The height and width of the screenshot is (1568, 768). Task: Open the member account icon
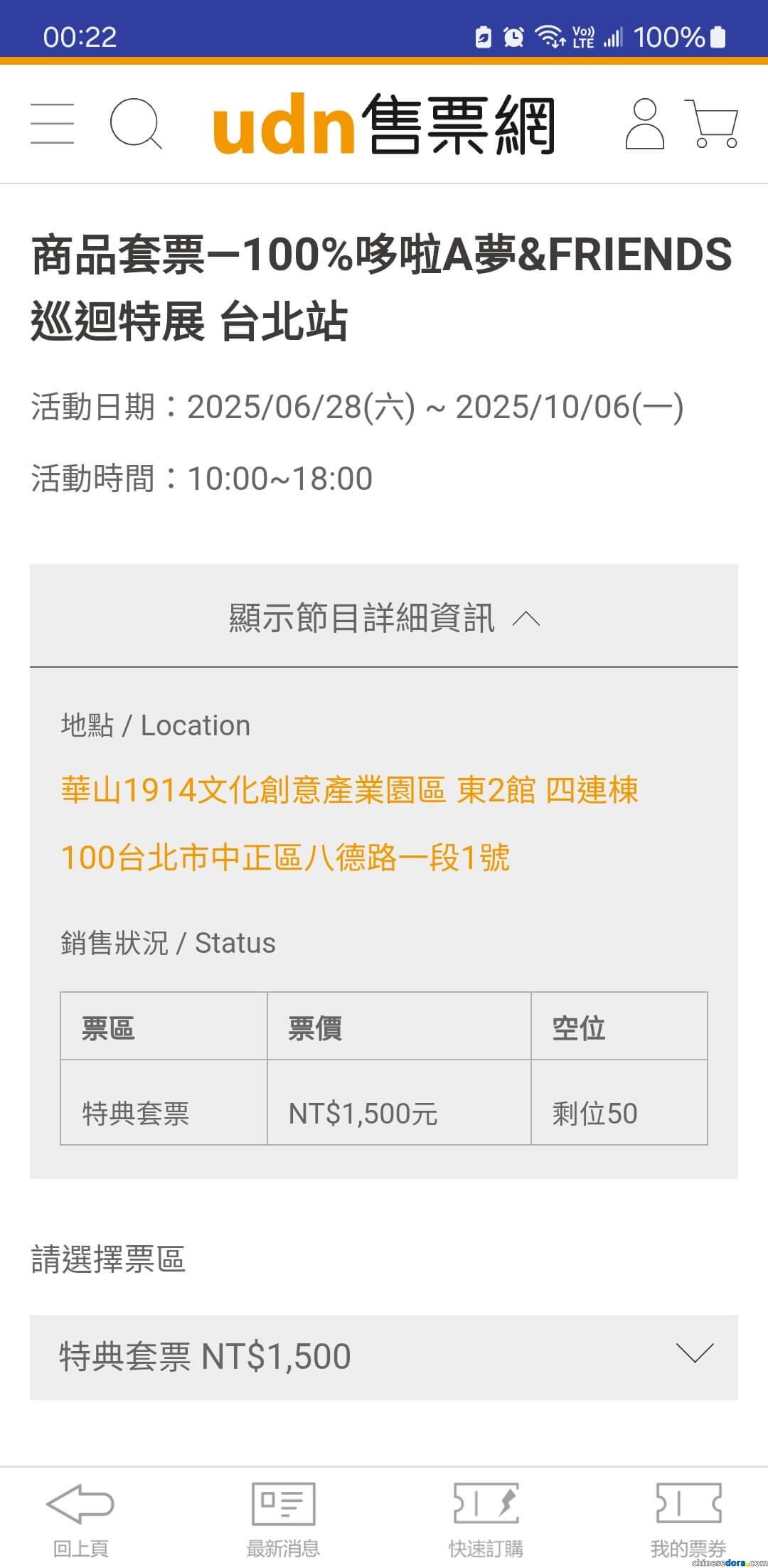644,124
